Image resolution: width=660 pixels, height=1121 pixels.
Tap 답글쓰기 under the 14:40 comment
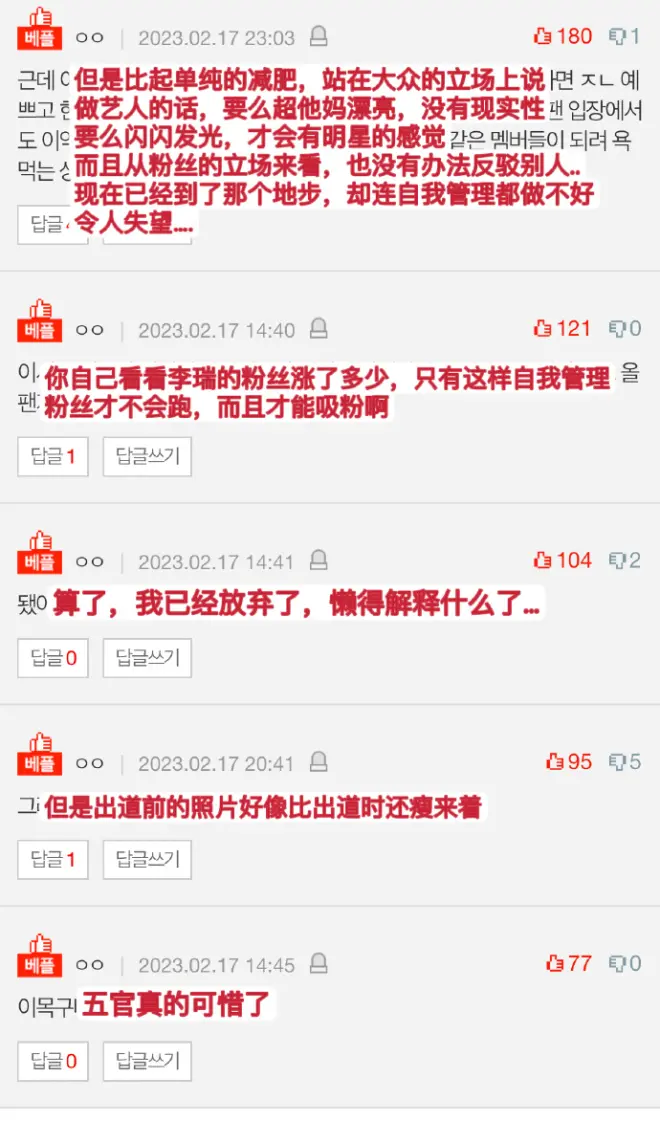[x=147, y=457]
